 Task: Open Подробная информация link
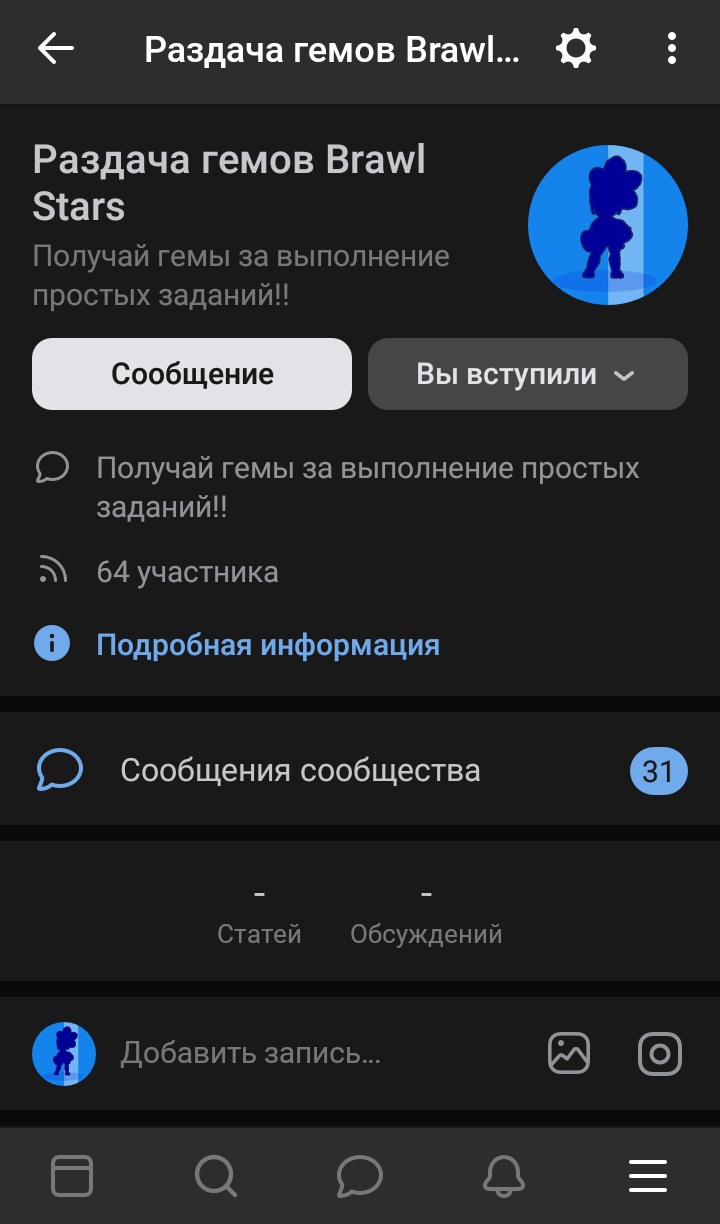tap(267, 644)
